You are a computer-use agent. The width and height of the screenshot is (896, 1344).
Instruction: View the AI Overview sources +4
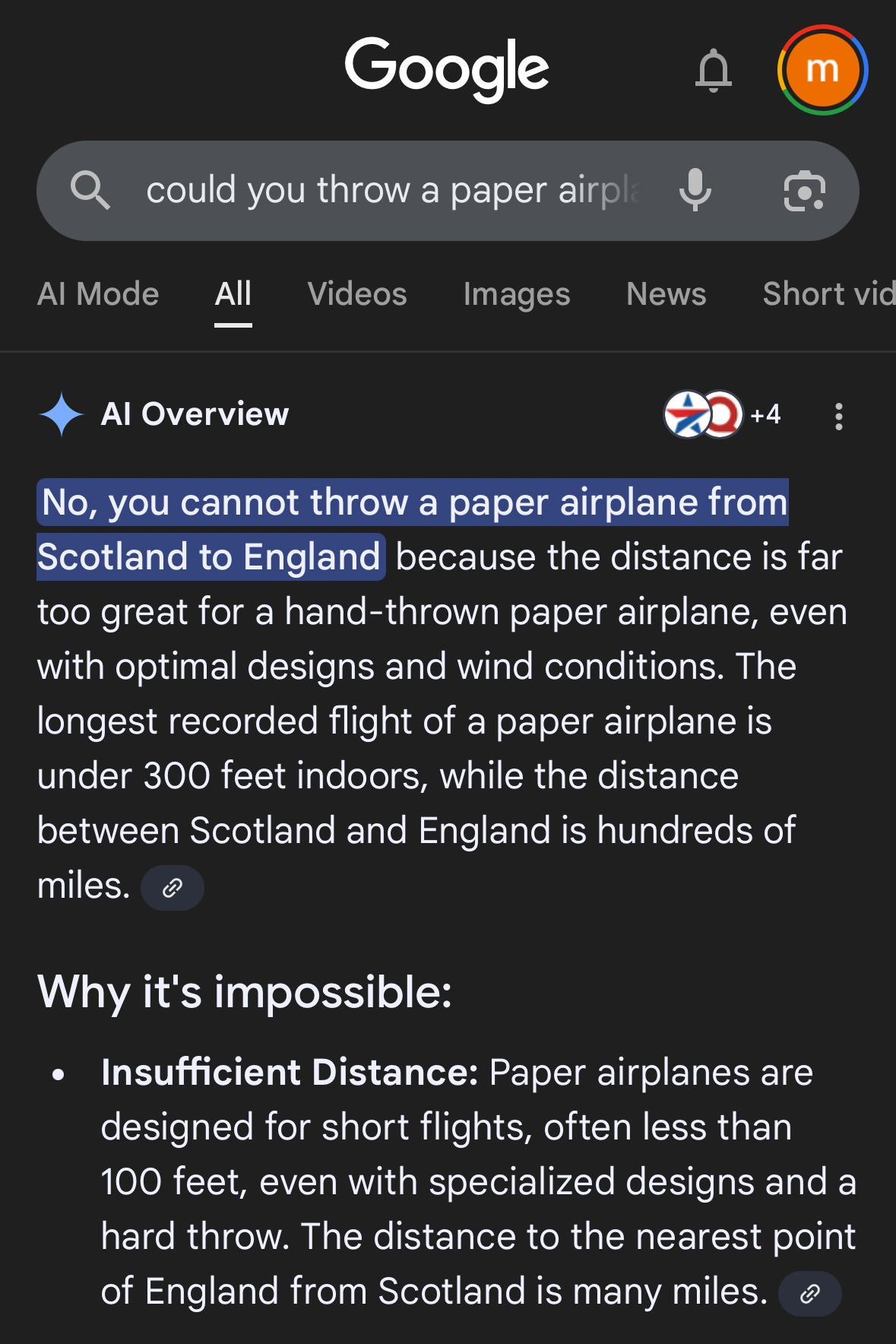click(722, 415)
